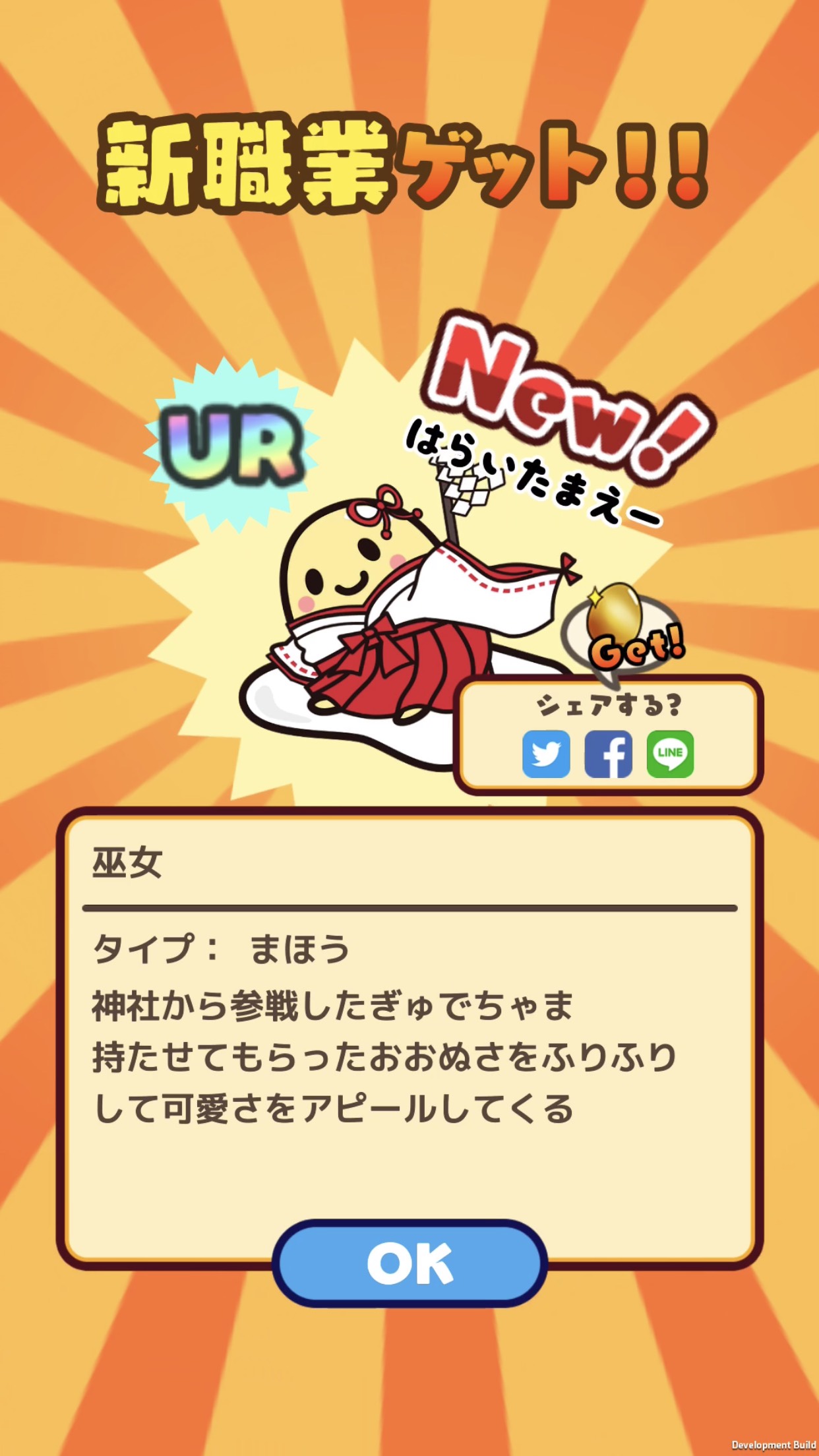Share the new job on Twitter
This screenshot has width=819, height=1456.
pos(546,754)
